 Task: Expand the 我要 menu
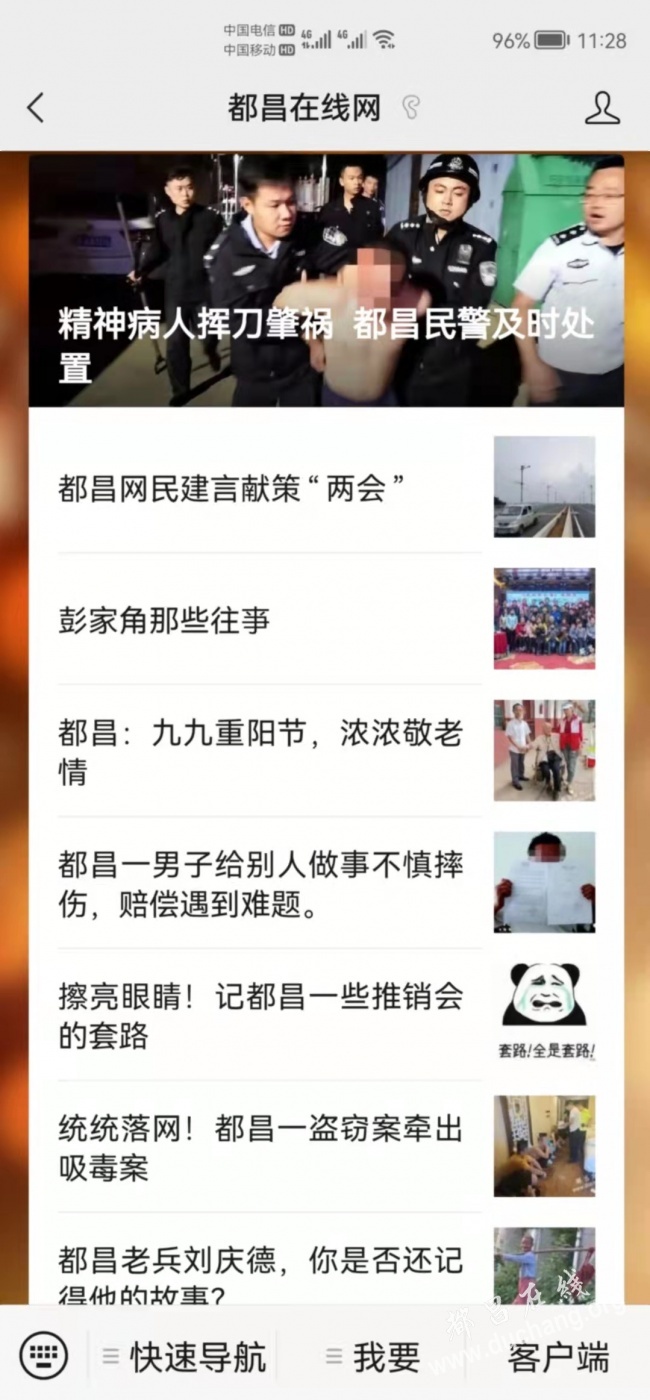pyautogui.click(x=374, y=1357)
